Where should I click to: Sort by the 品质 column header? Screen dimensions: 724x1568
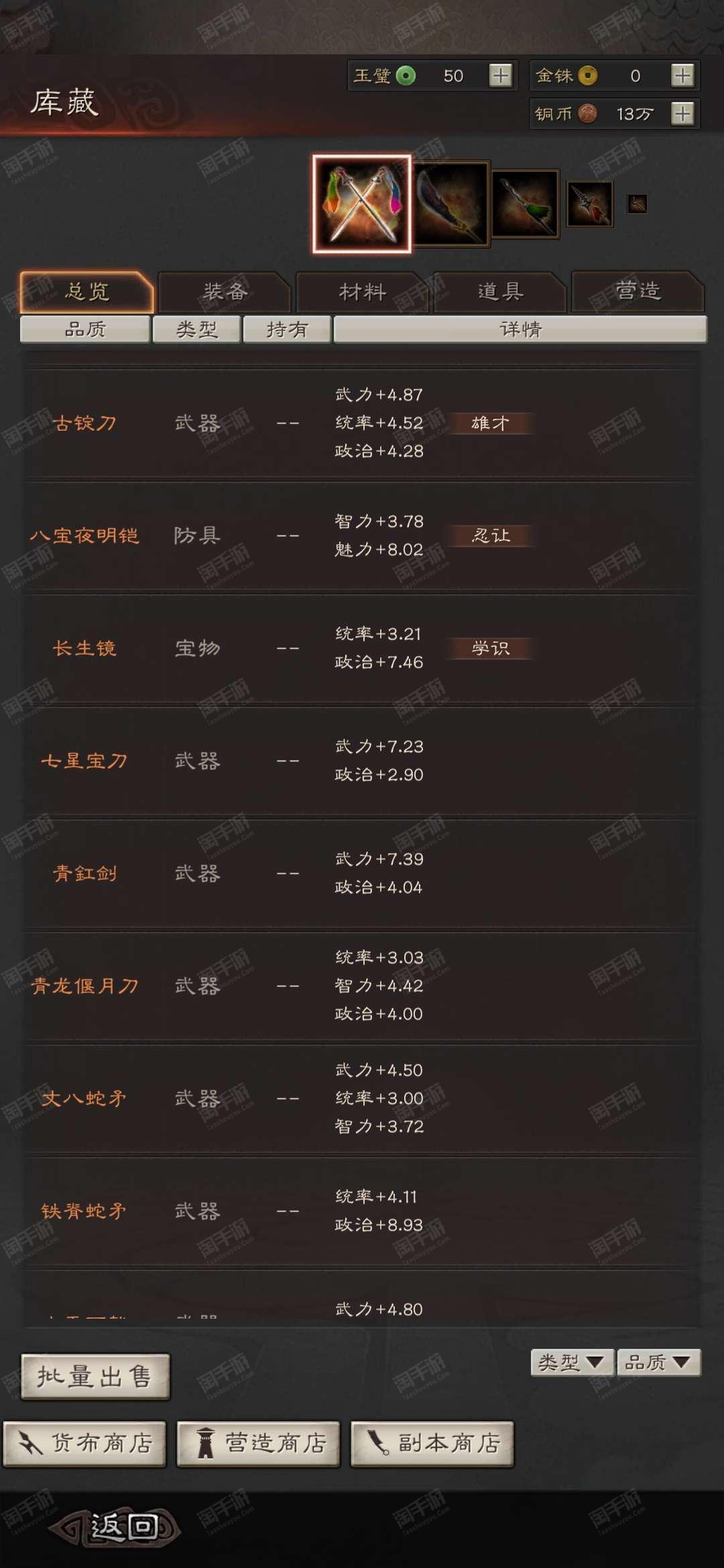[85, 329]
